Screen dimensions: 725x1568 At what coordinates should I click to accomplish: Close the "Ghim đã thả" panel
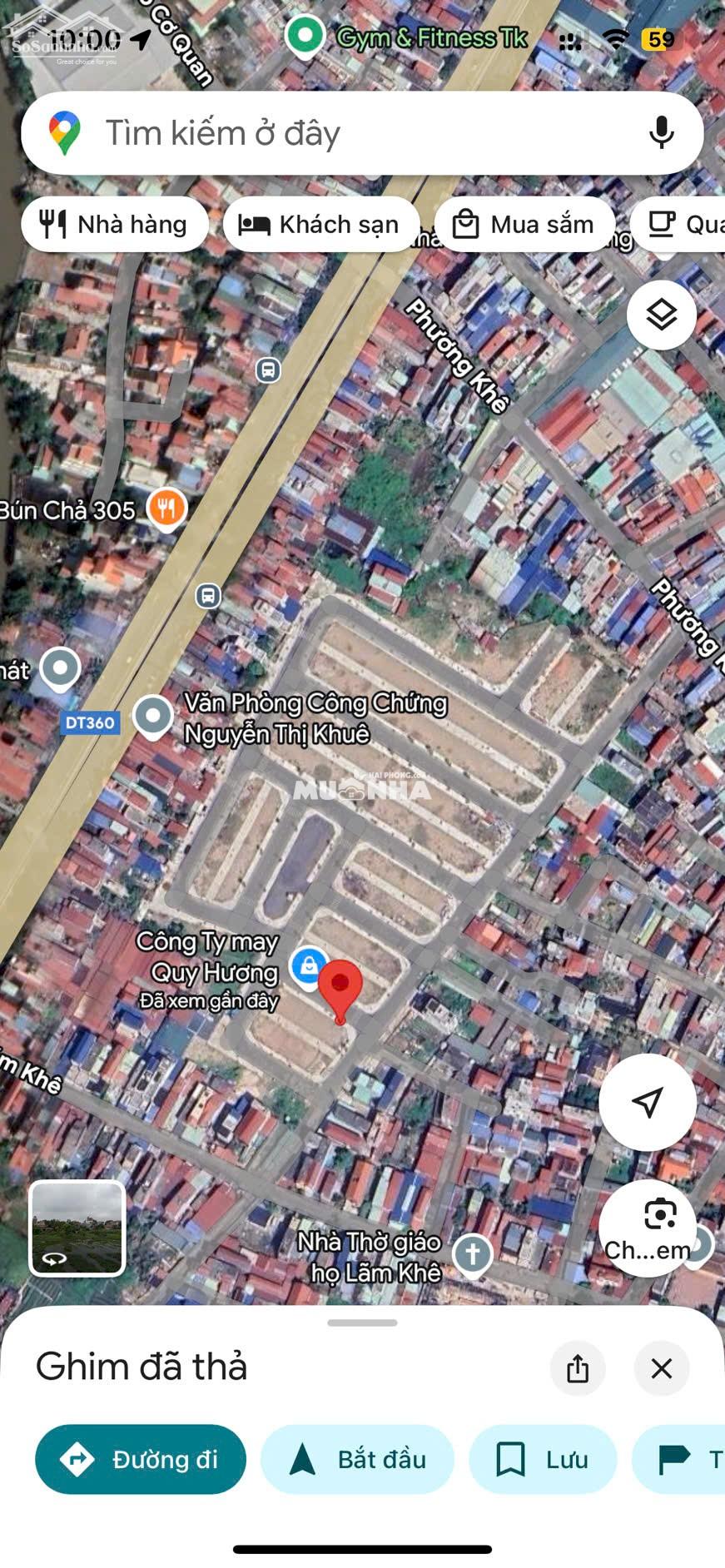[x=661, y=1368]
